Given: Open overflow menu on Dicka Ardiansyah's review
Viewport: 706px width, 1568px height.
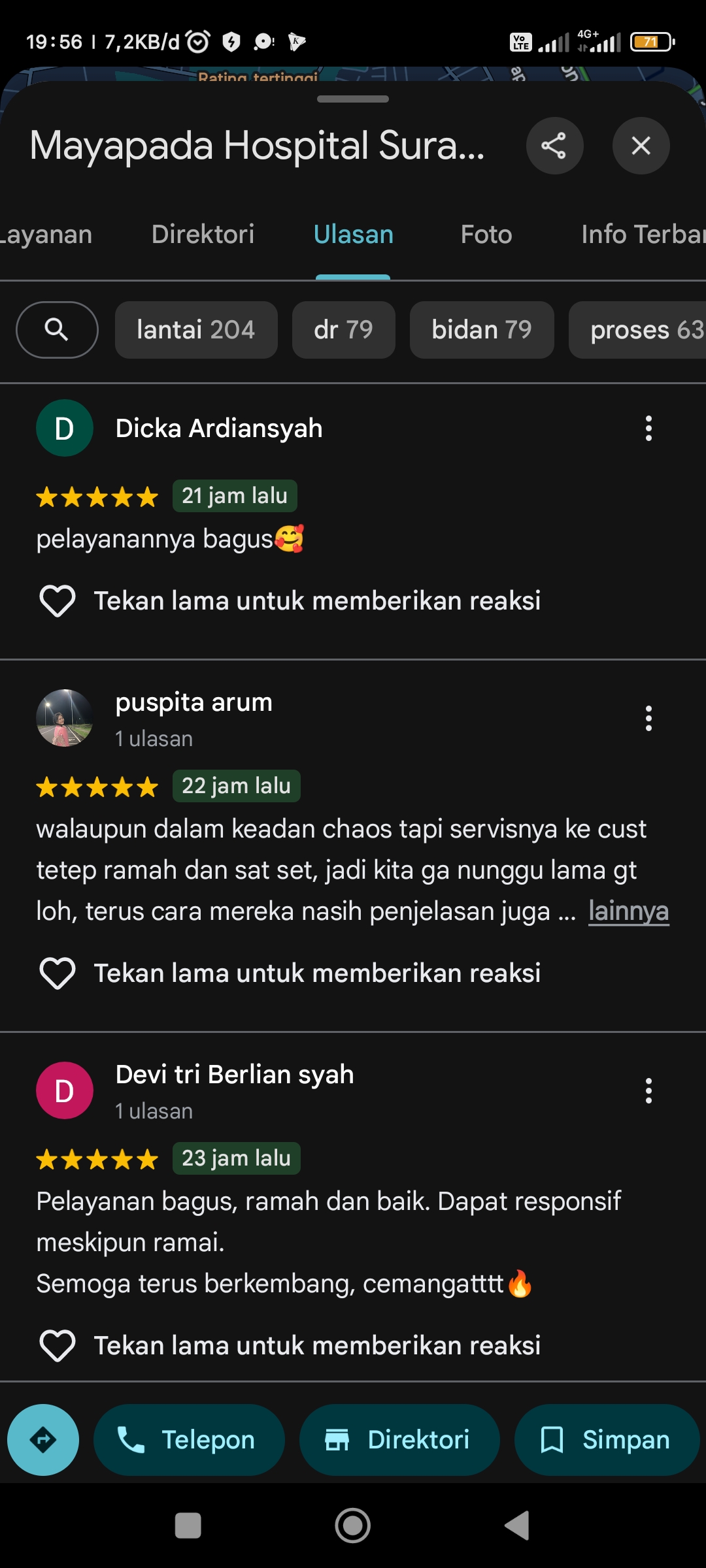Looking at the screenshot, I should pyautogui.click(x=648, y=429).
